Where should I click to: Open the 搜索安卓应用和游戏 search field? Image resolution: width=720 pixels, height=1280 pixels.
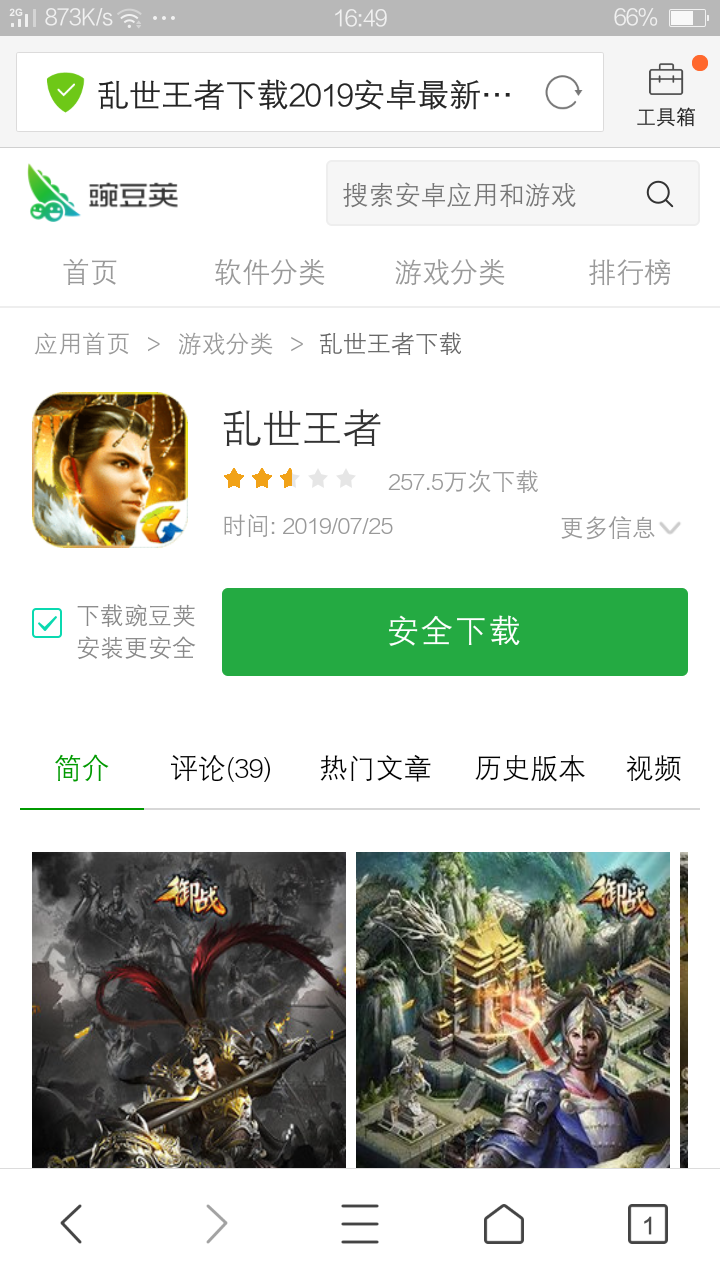click(x=480, y=195)
